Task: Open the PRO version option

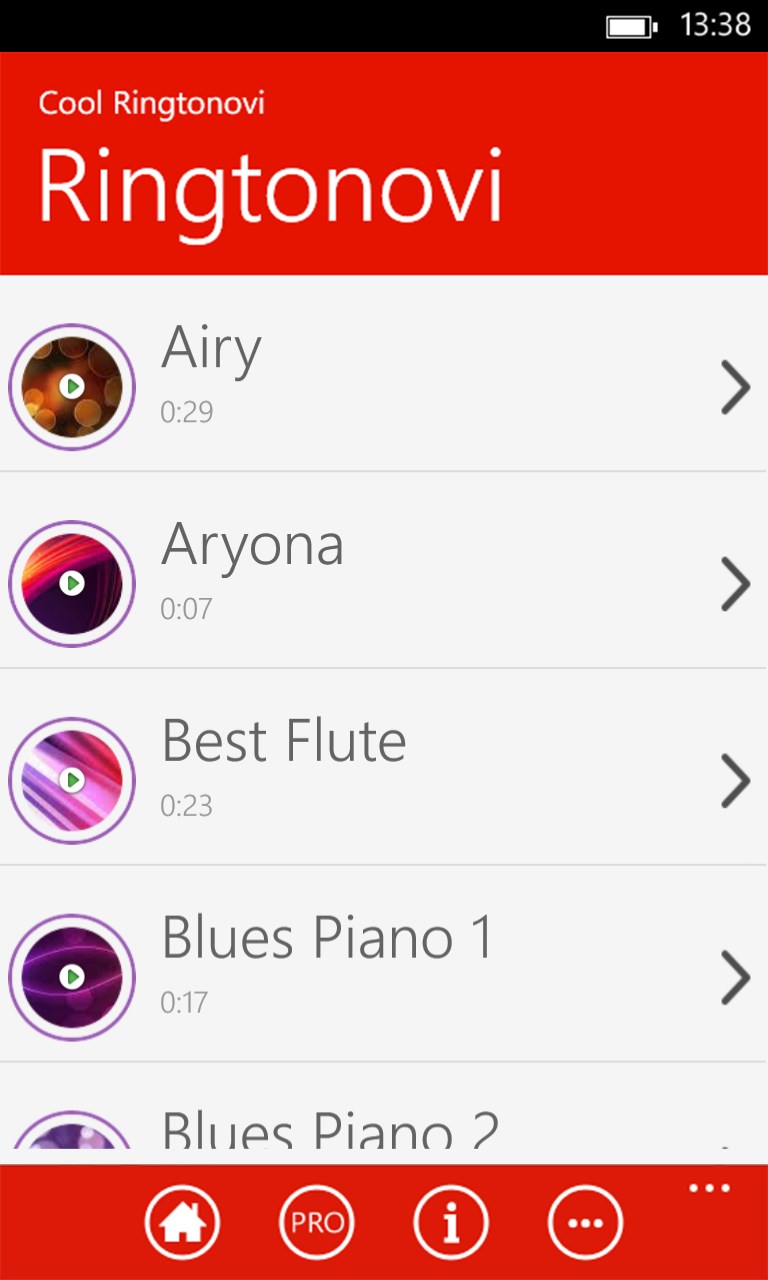Action: click(316, 1222)
